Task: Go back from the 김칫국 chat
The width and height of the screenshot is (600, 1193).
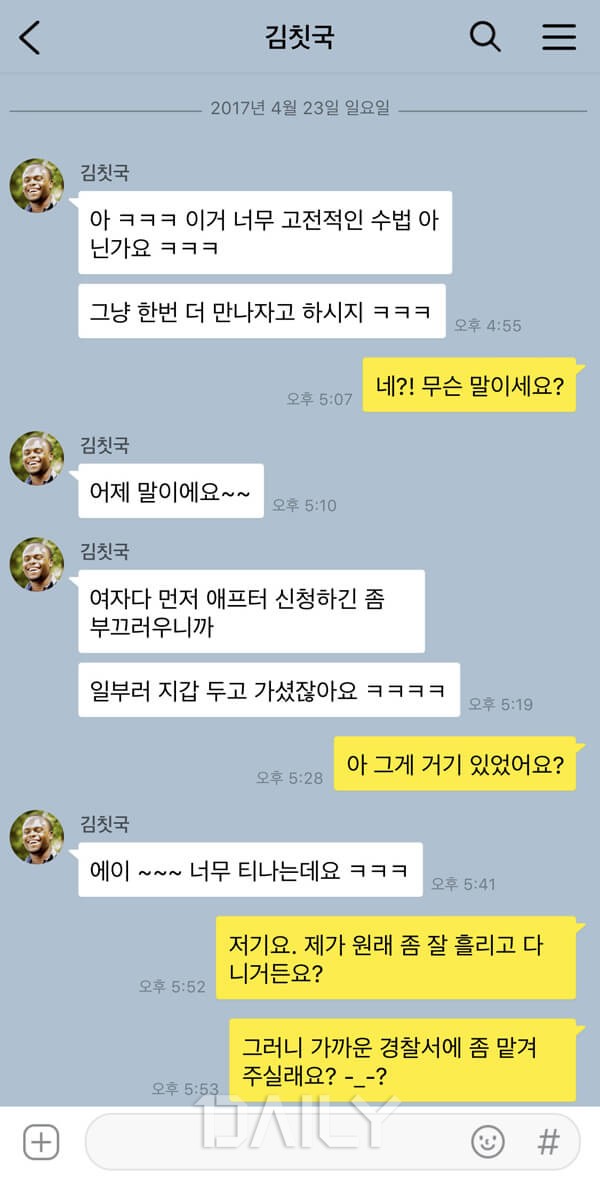Action: 30,38
